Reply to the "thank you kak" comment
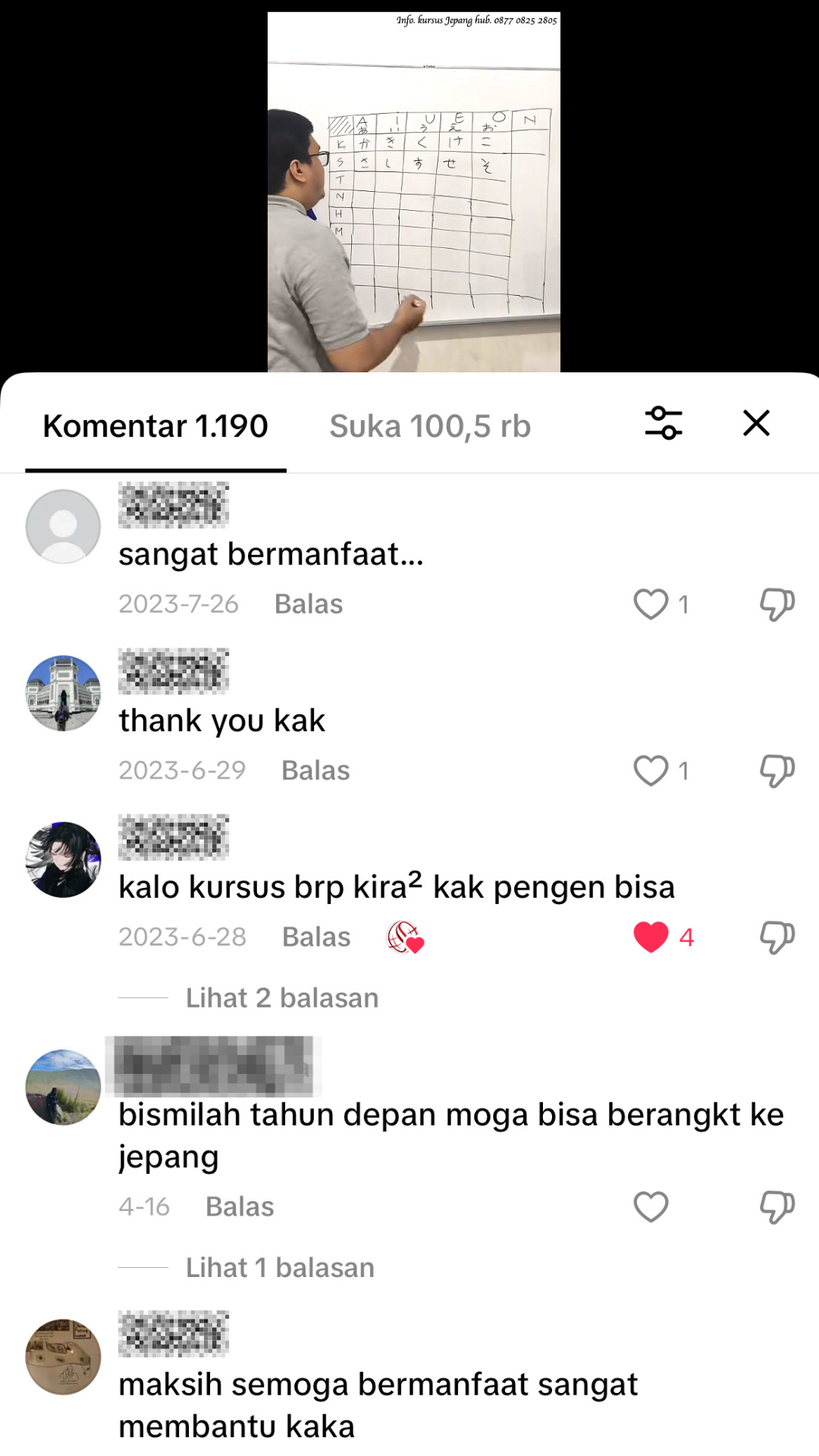Screen dimensions: 819x1456 click(315, 770)
